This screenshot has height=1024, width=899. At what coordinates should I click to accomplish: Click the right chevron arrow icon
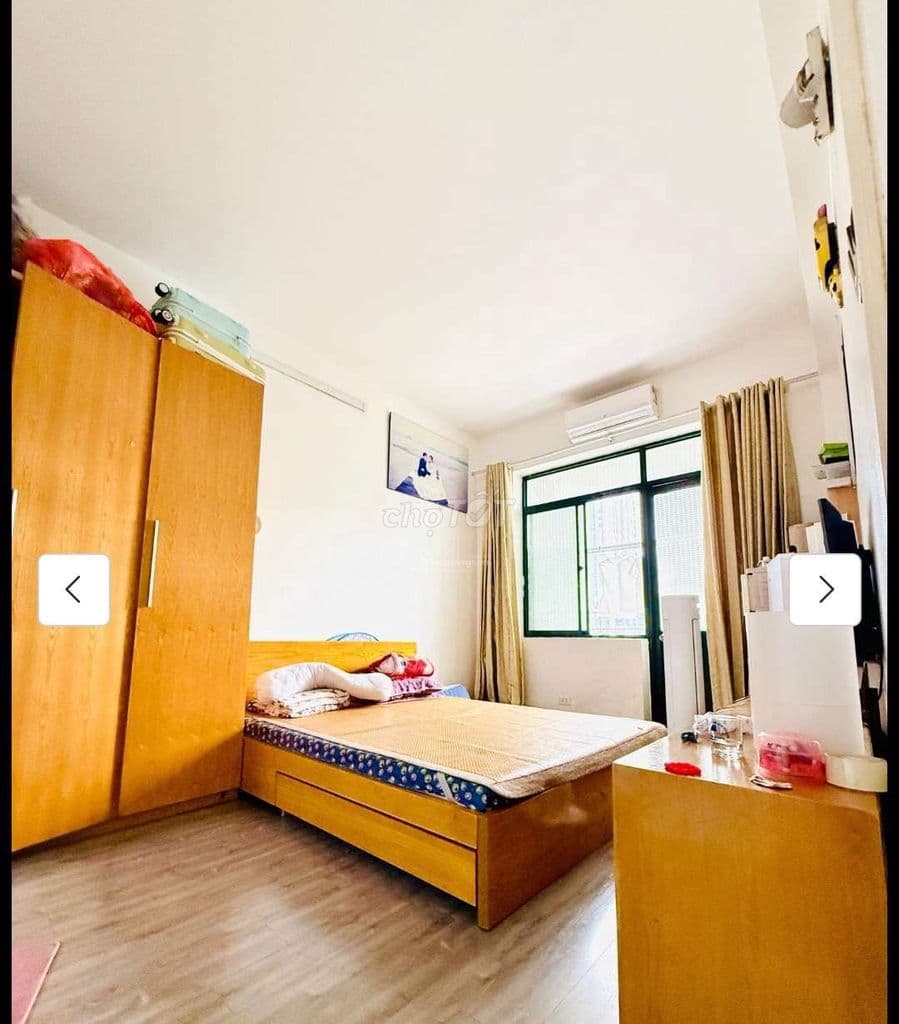[824, 588]
